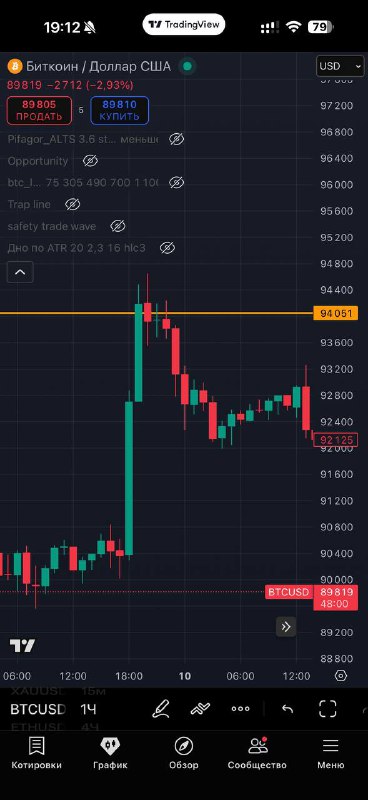
Task: Toggle visibility of the Trap line indicator
Action: pos(72,205)
